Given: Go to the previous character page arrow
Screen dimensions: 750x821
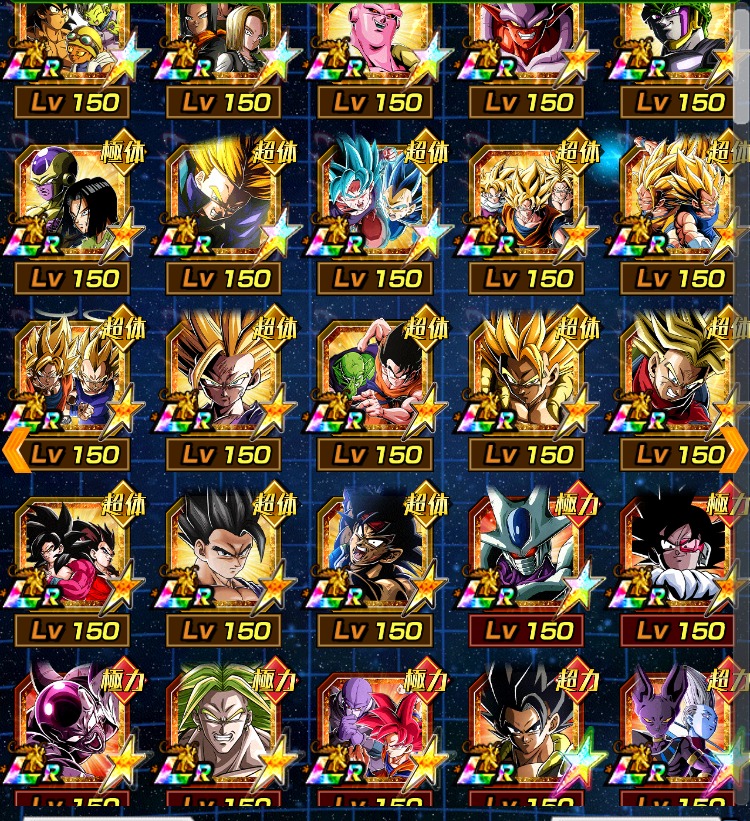Looking at the screenshot, I should (16, 451).
